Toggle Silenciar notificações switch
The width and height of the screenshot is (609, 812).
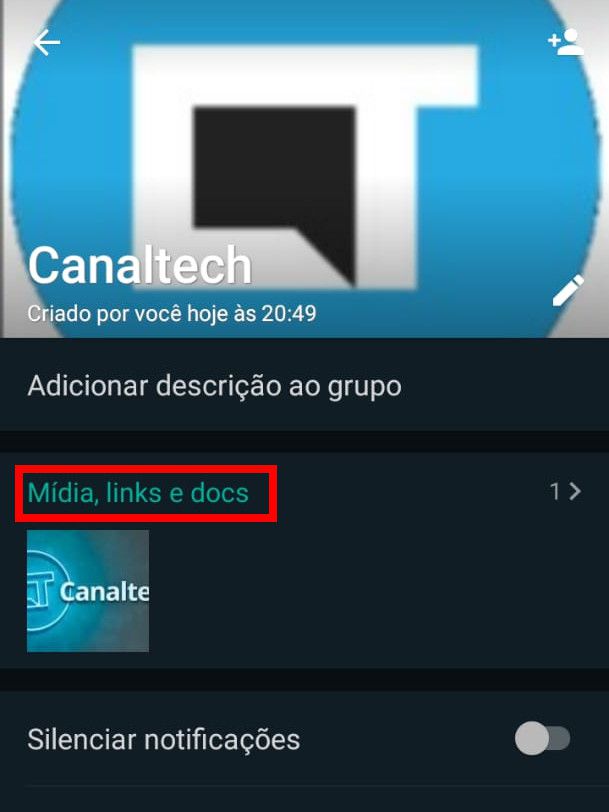point(542,740)
